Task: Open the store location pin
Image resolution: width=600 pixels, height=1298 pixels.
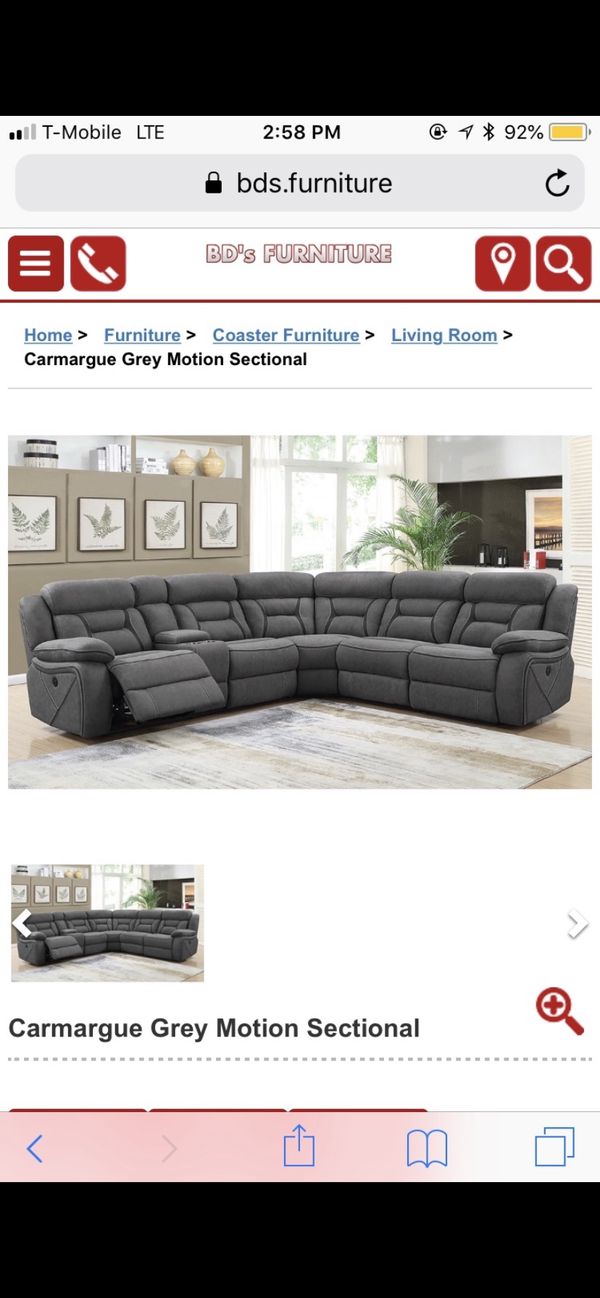Action: [502, 264]
